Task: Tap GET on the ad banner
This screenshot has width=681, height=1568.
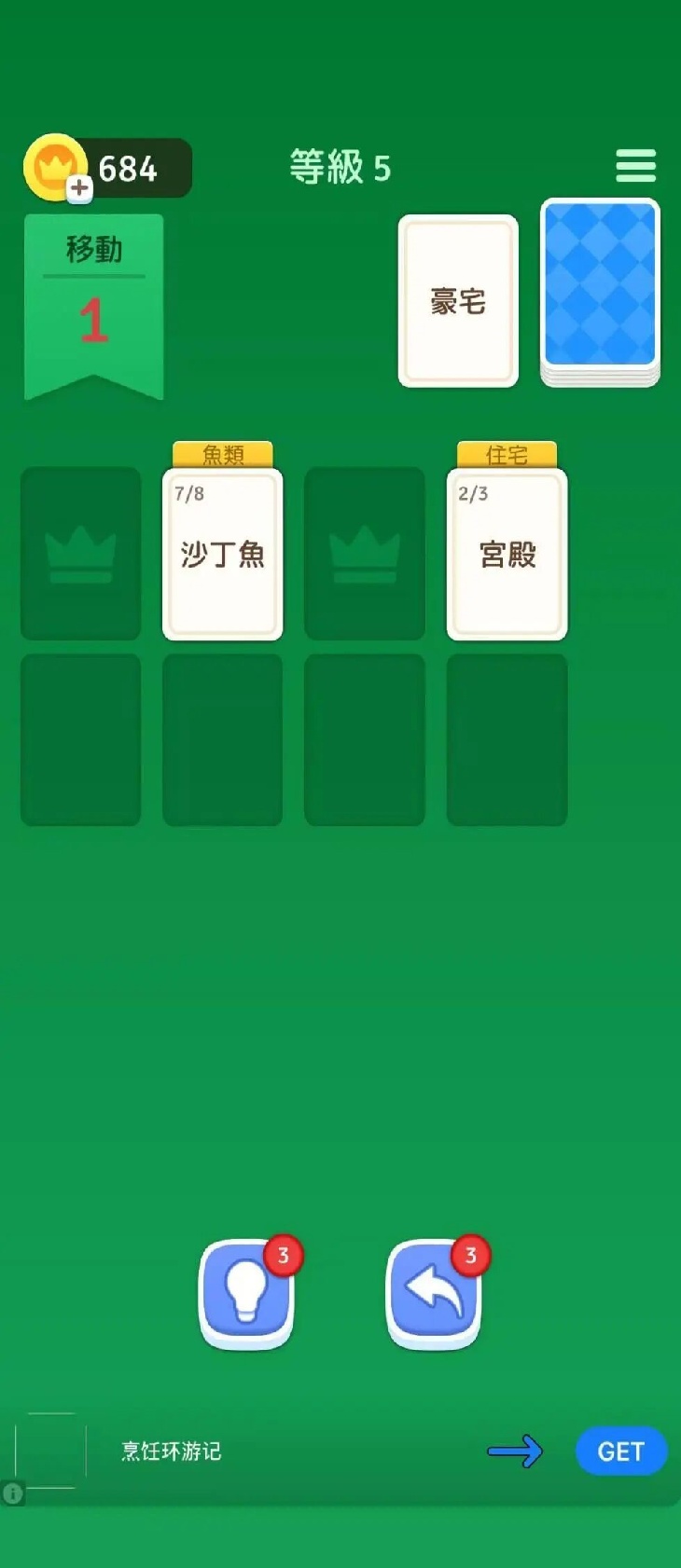Action: pos(620,1451)
